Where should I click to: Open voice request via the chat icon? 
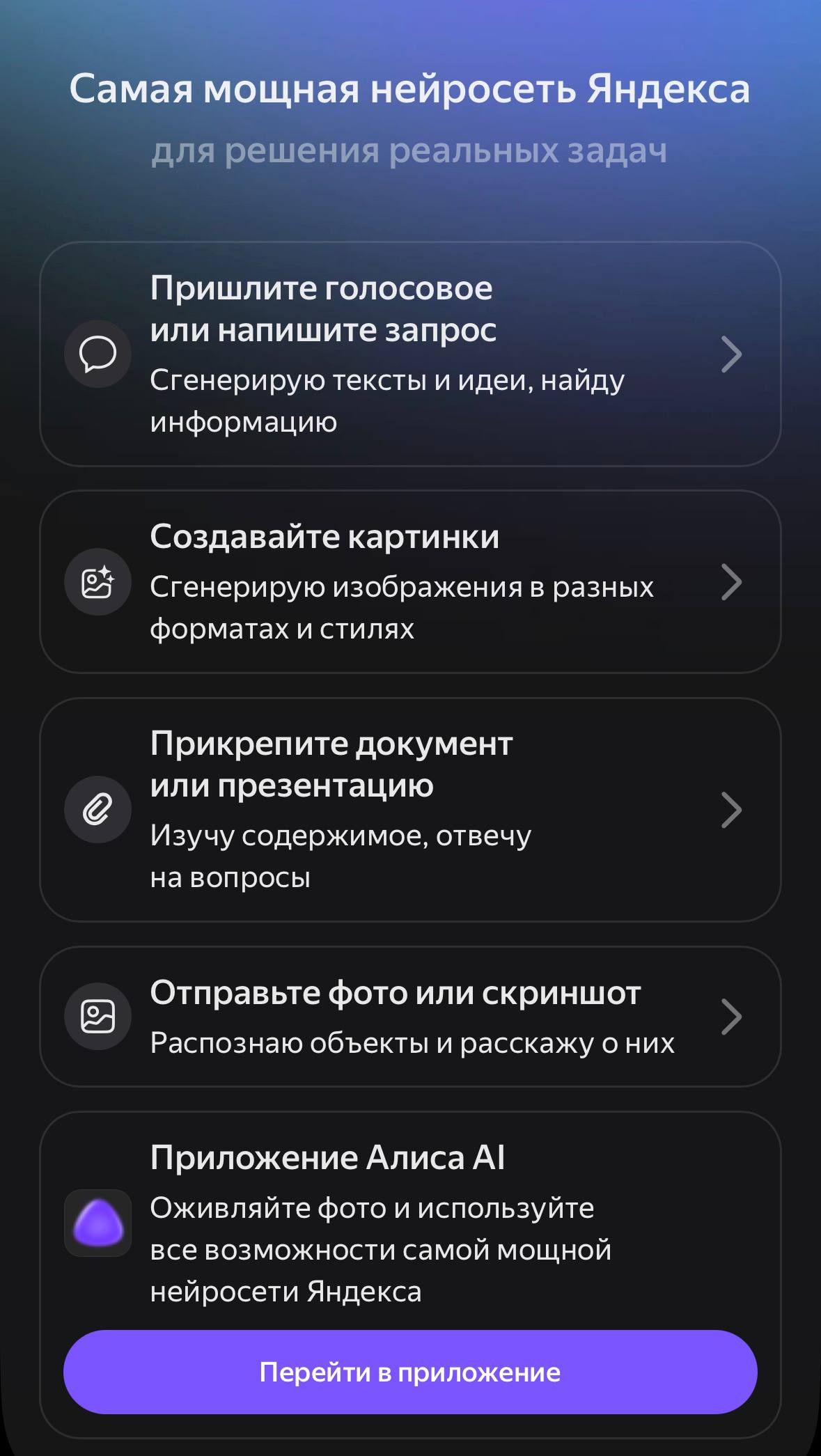pyautogui.click(x=97, y=354)
